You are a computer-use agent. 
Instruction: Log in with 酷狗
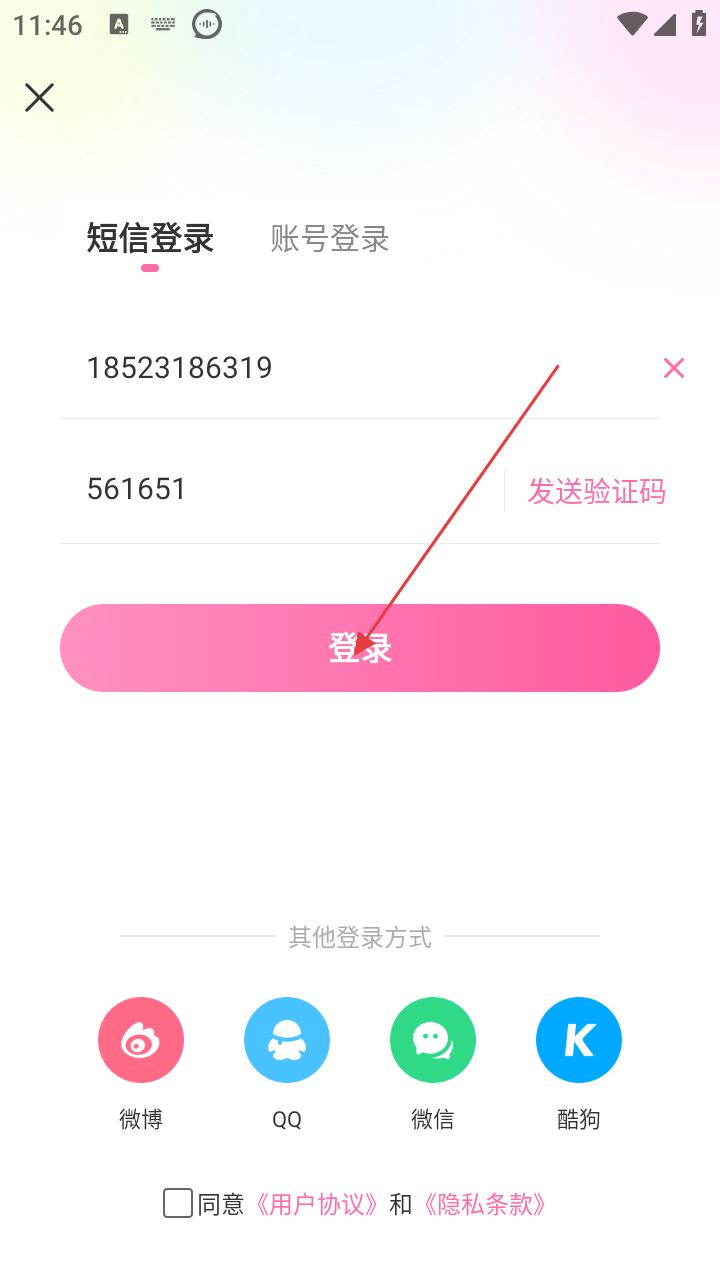pos(579,1040)
